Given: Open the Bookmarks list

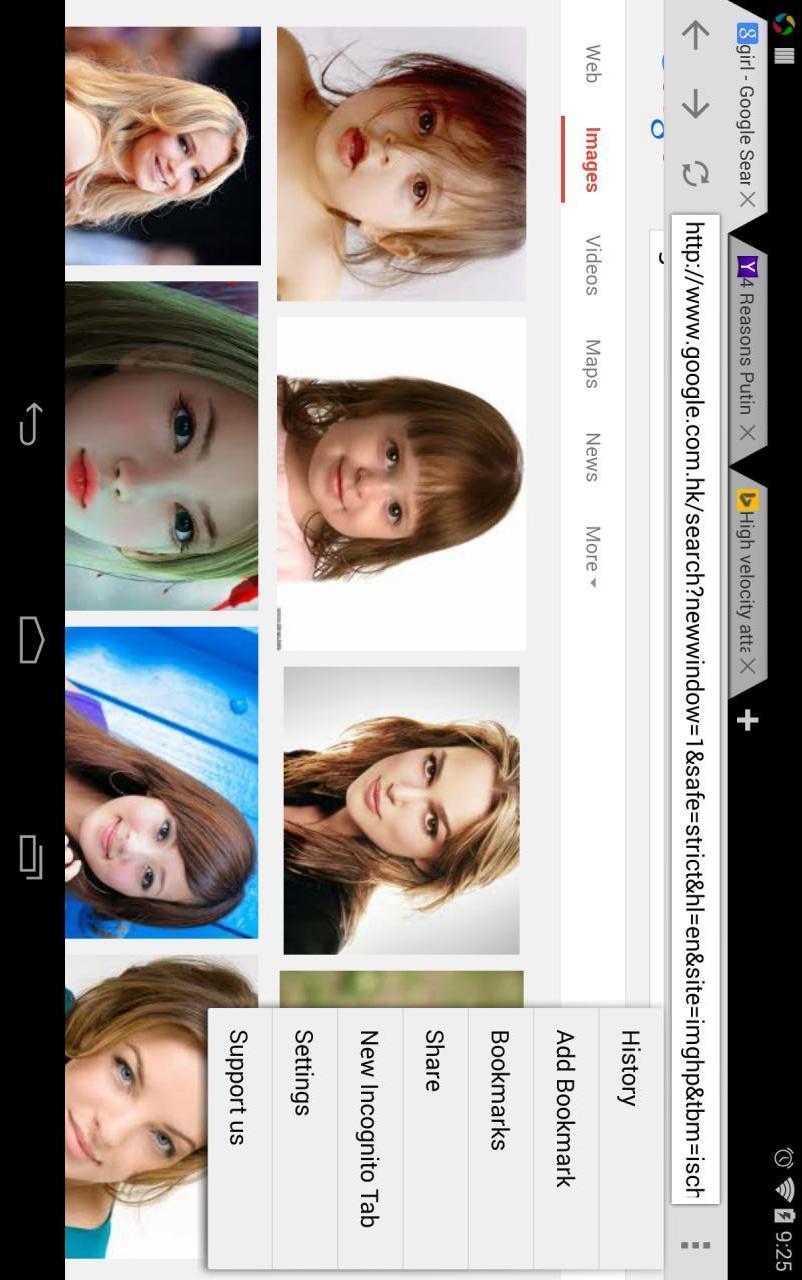Looking at the screenshot, I should coord(499,1090).
